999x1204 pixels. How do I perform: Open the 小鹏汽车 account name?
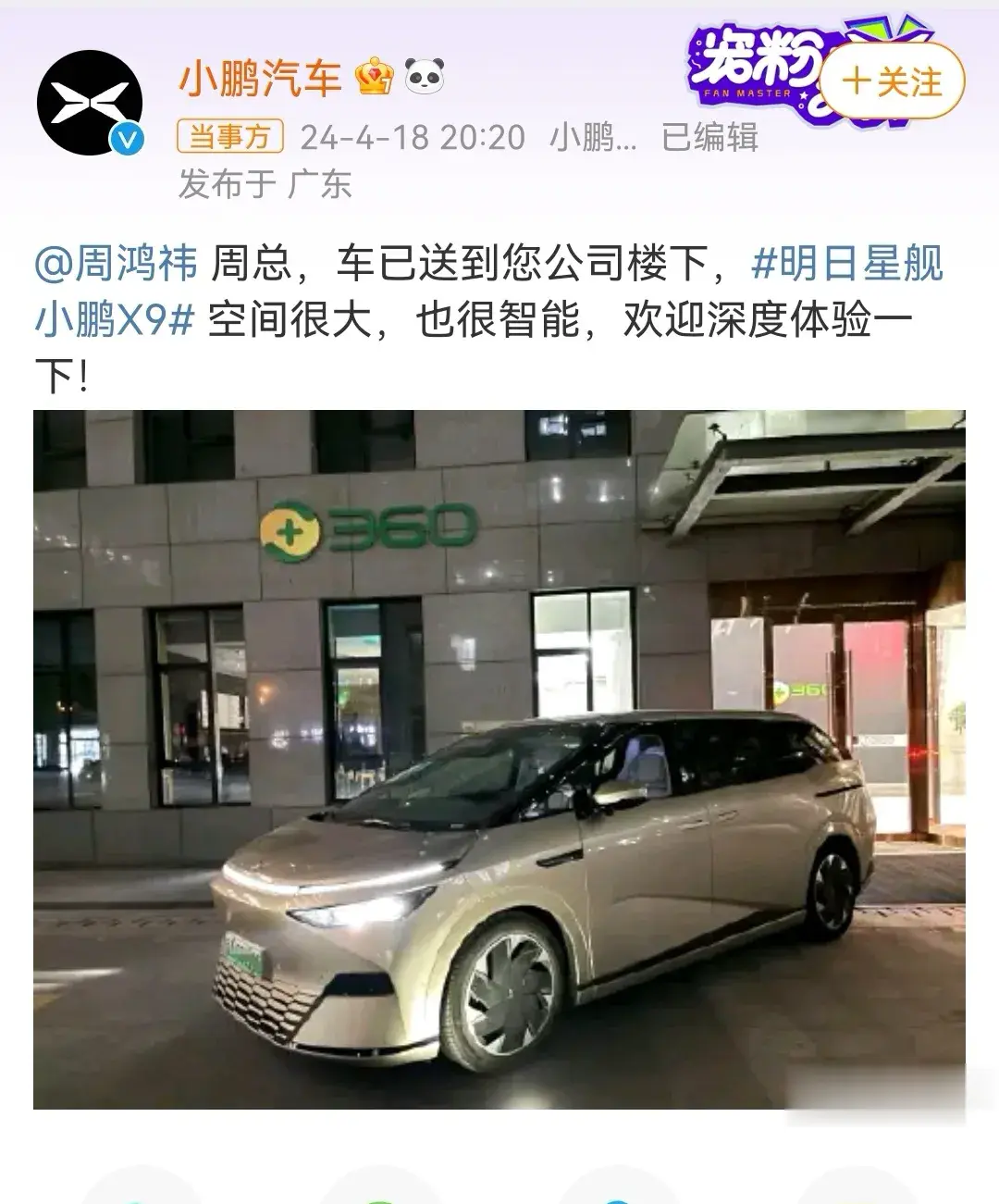pyautogui.click(x=260, y=79)
